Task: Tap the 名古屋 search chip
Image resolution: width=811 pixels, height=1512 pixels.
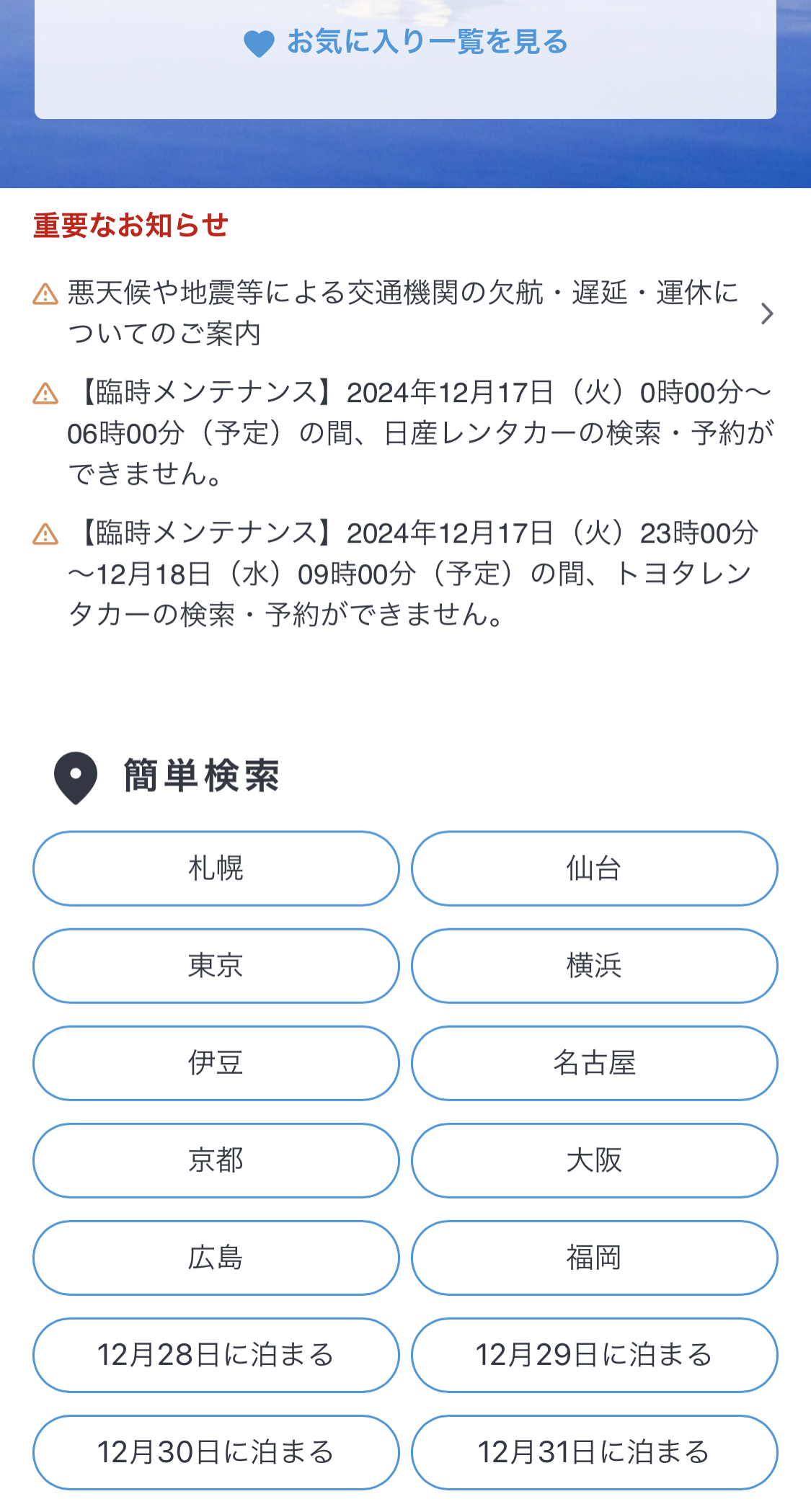Action: 594,1063
